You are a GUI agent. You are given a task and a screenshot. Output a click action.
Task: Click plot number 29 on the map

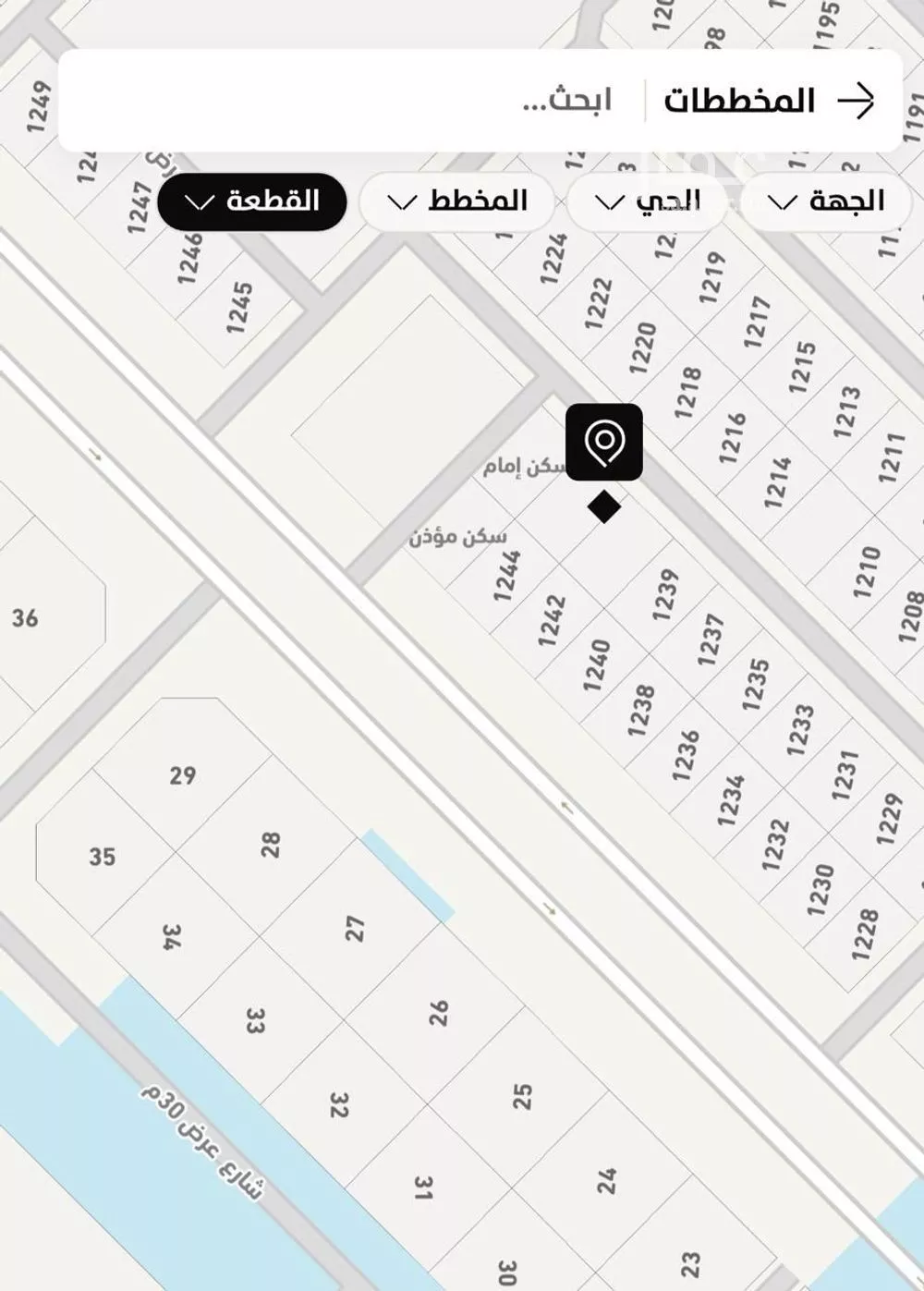[x=184, y=773]
